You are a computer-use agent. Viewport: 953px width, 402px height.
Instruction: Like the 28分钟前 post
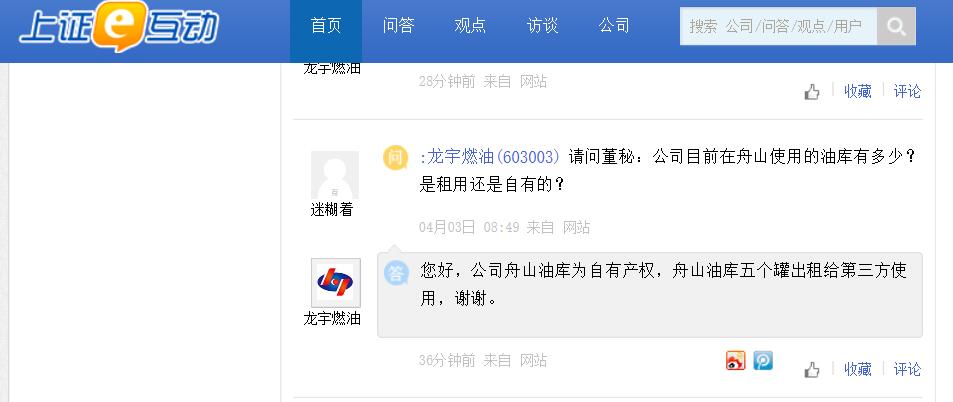(812, 92)
